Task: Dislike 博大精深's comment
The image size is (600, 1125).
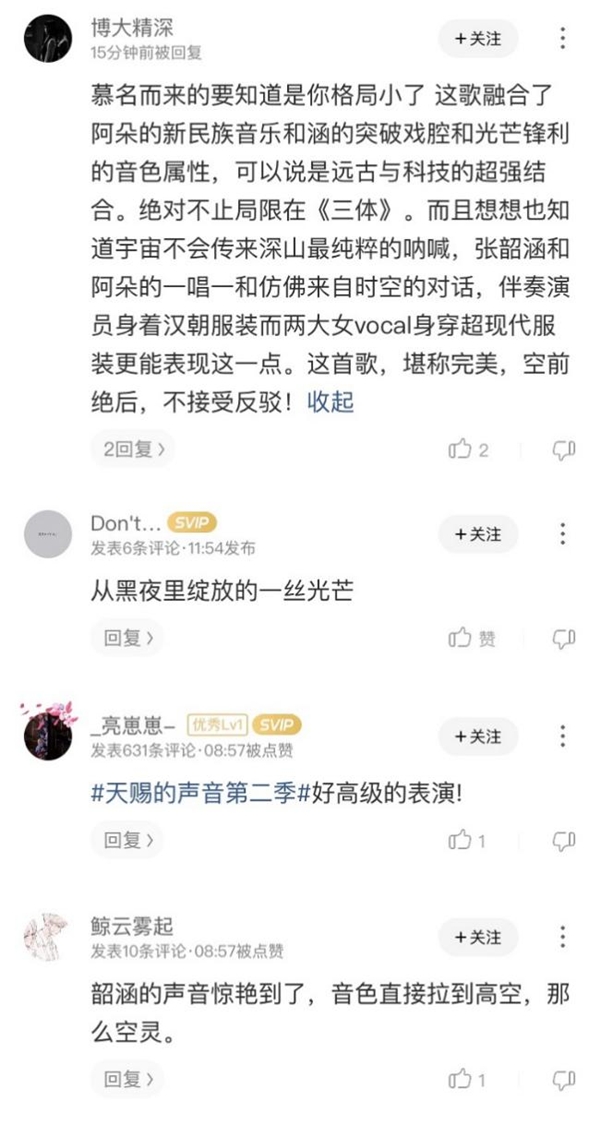Action: [x=564, y=450]
